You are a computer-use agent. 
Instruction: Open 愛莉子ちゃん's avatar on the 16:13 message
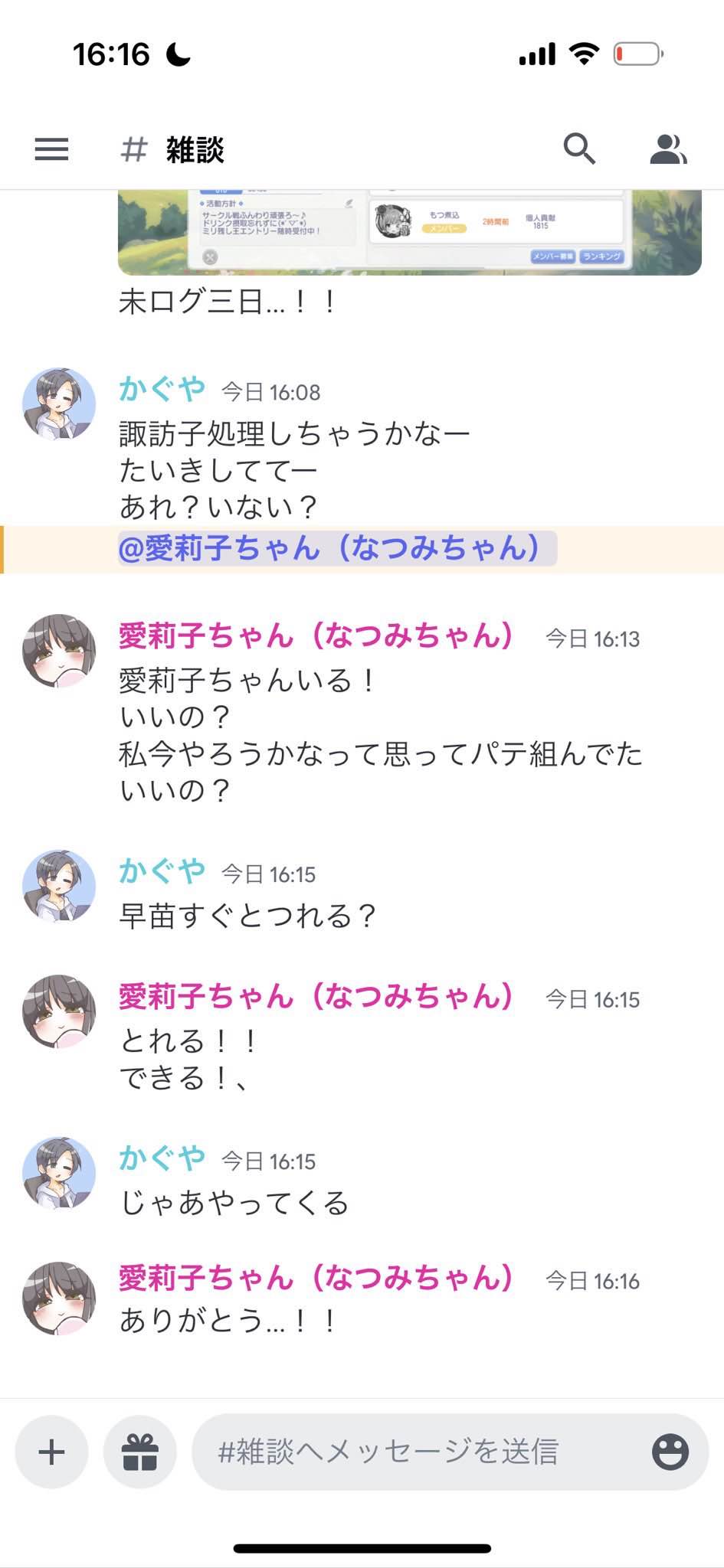[x=59, y=651]
